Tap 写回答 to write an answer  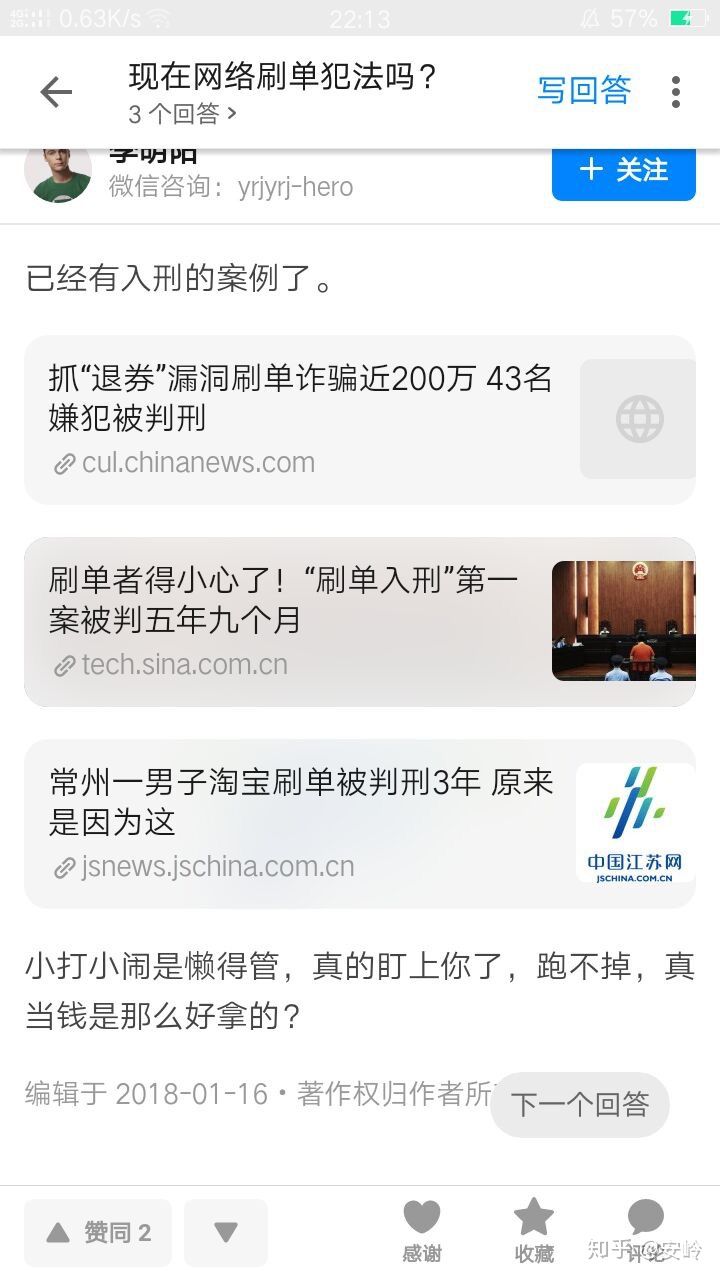(584, 90)
